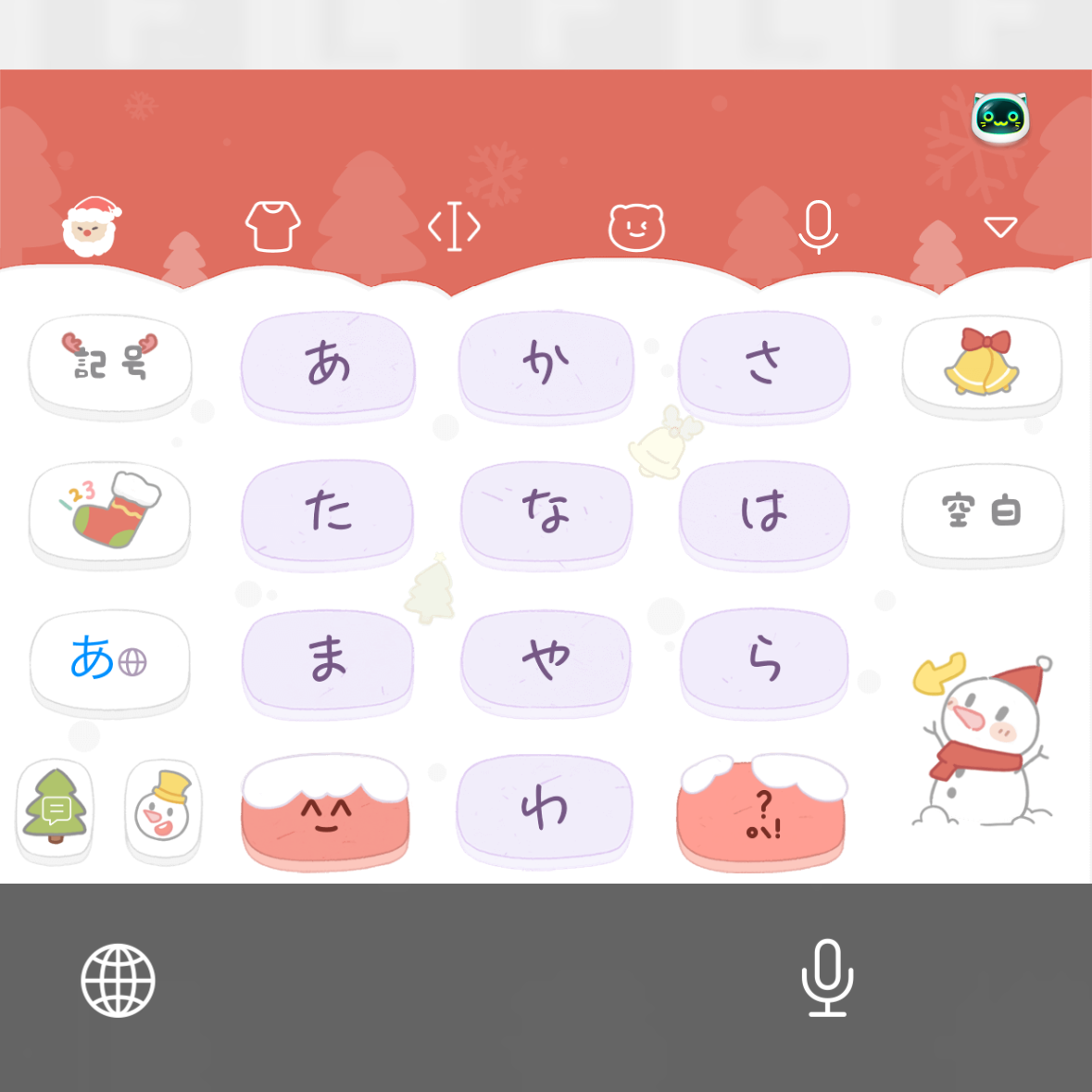Switch to the 123 number stocking key

pos(110,511)
